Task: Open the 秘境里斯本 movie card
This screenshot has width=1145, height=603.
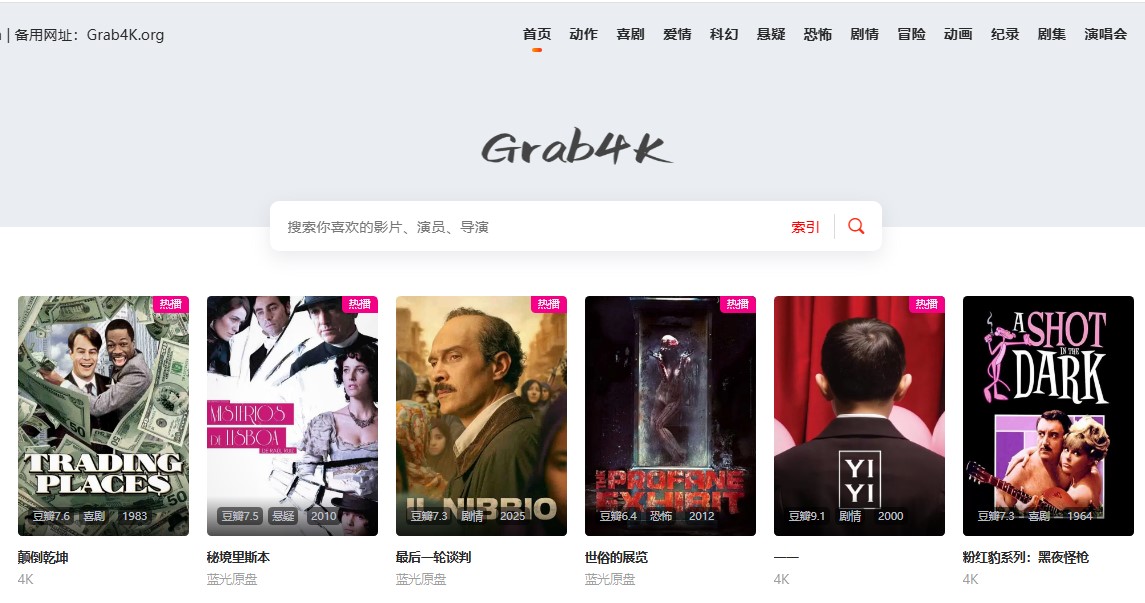Action: (292, 415)
